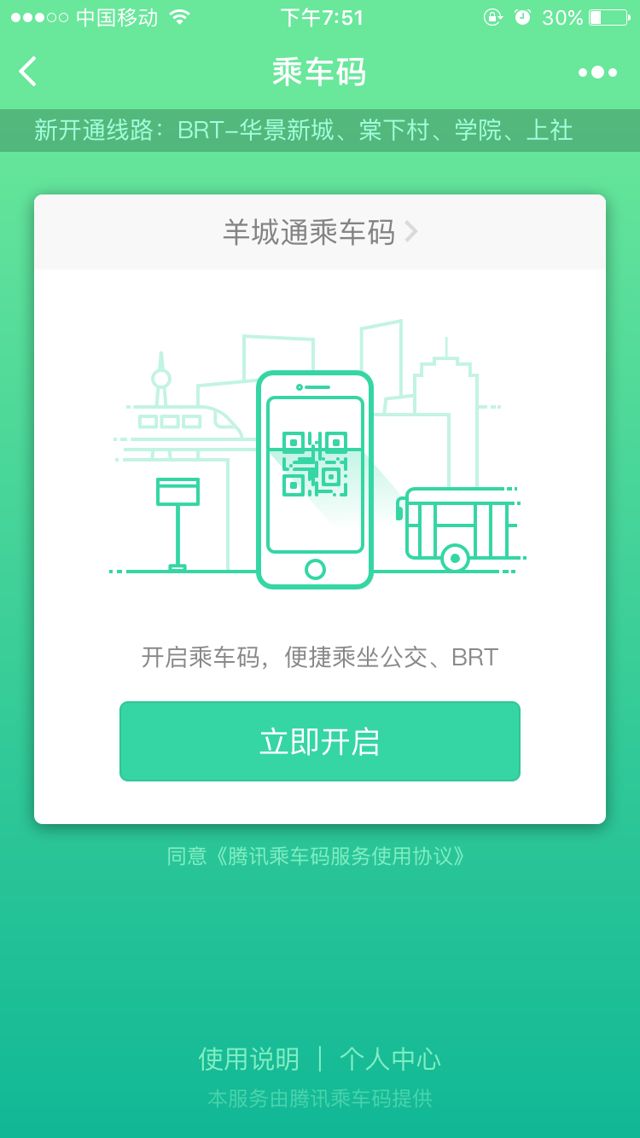This screenshot has width=640, height=1138.
Task: Open 使用说明
Action: (x=249, y=1059)
